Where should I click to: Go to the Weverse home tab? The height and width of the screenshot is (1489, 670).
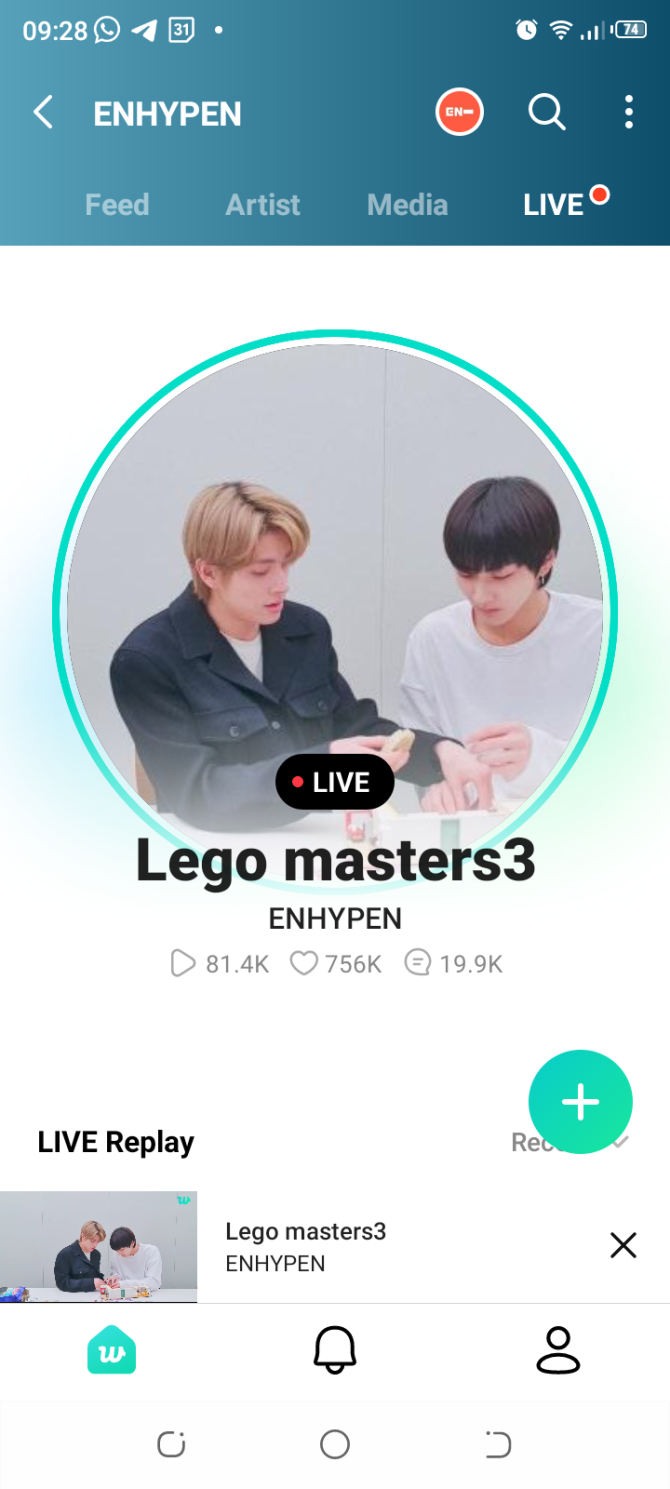coord(111,1353)
